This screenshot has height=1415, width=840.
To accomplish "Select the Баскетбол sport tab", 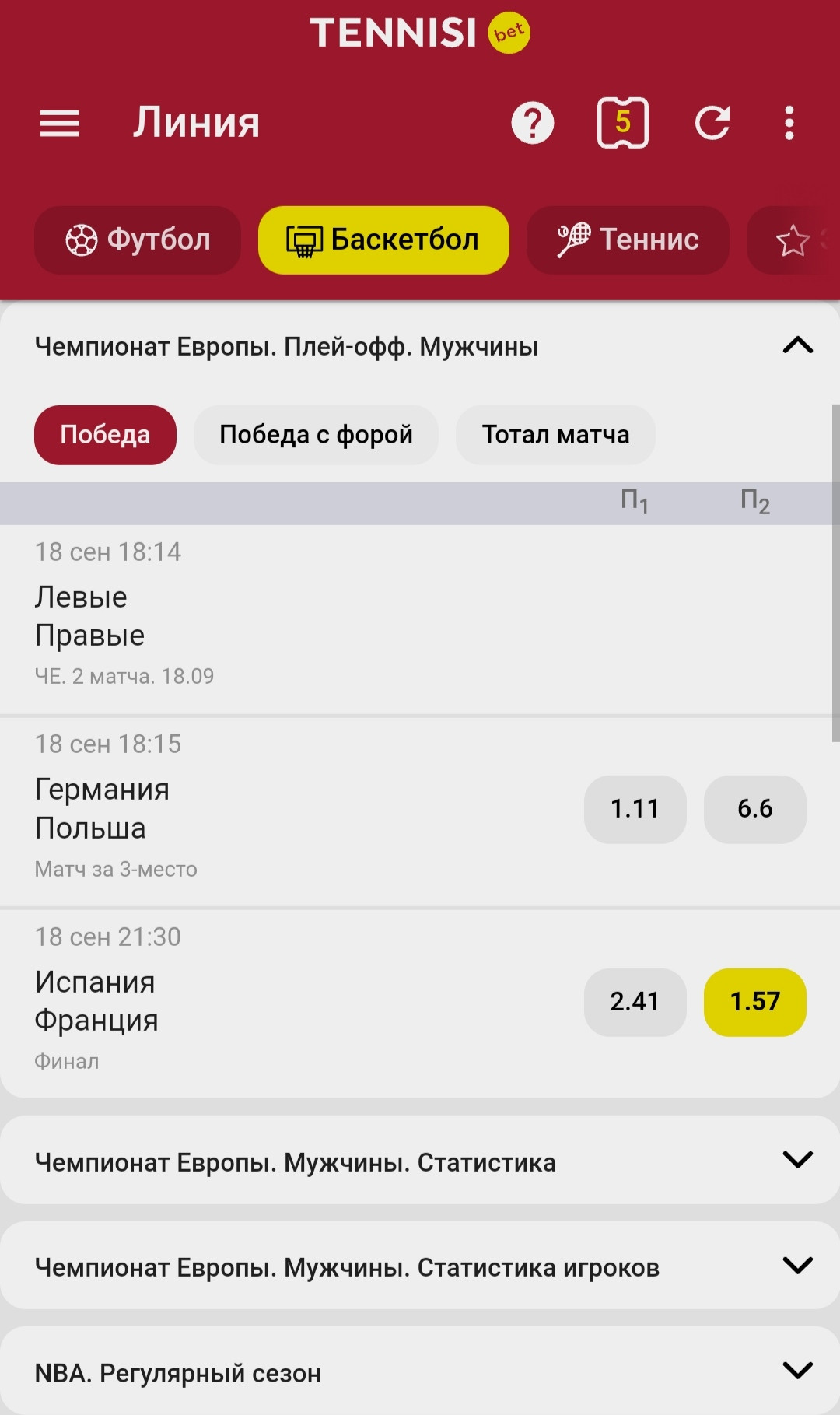I will click(x=383, y=240).
